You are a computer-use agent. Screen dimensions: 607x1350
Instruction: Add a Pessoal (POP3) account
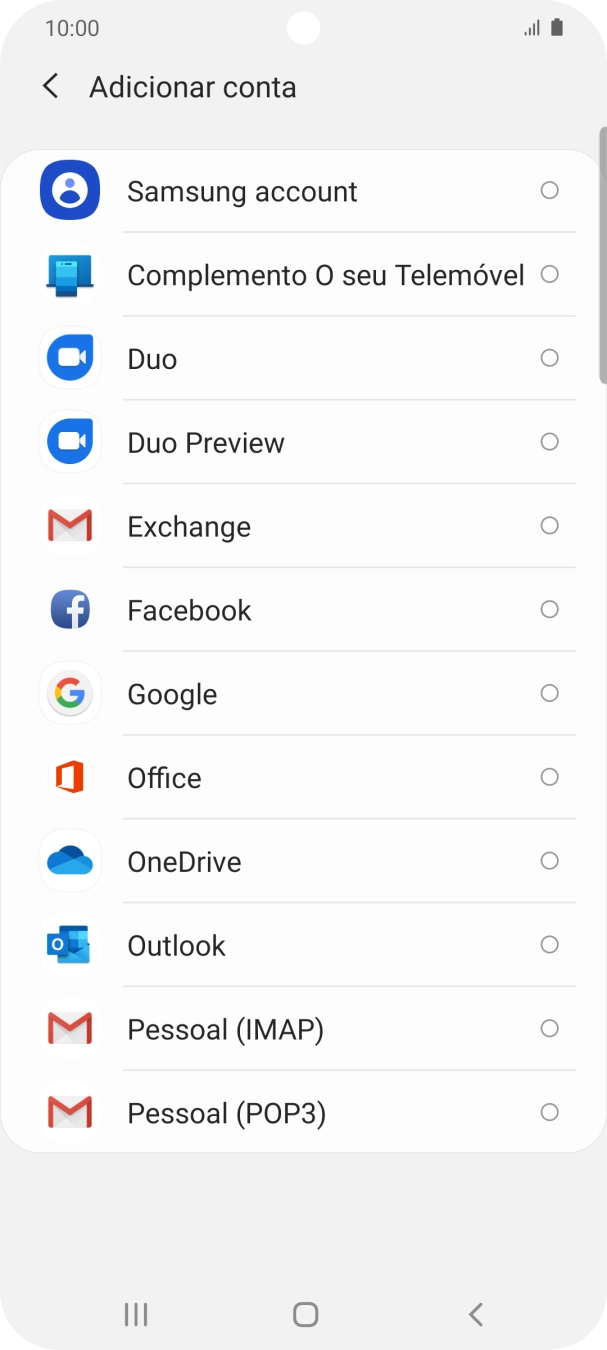(x=226, y=1114)
